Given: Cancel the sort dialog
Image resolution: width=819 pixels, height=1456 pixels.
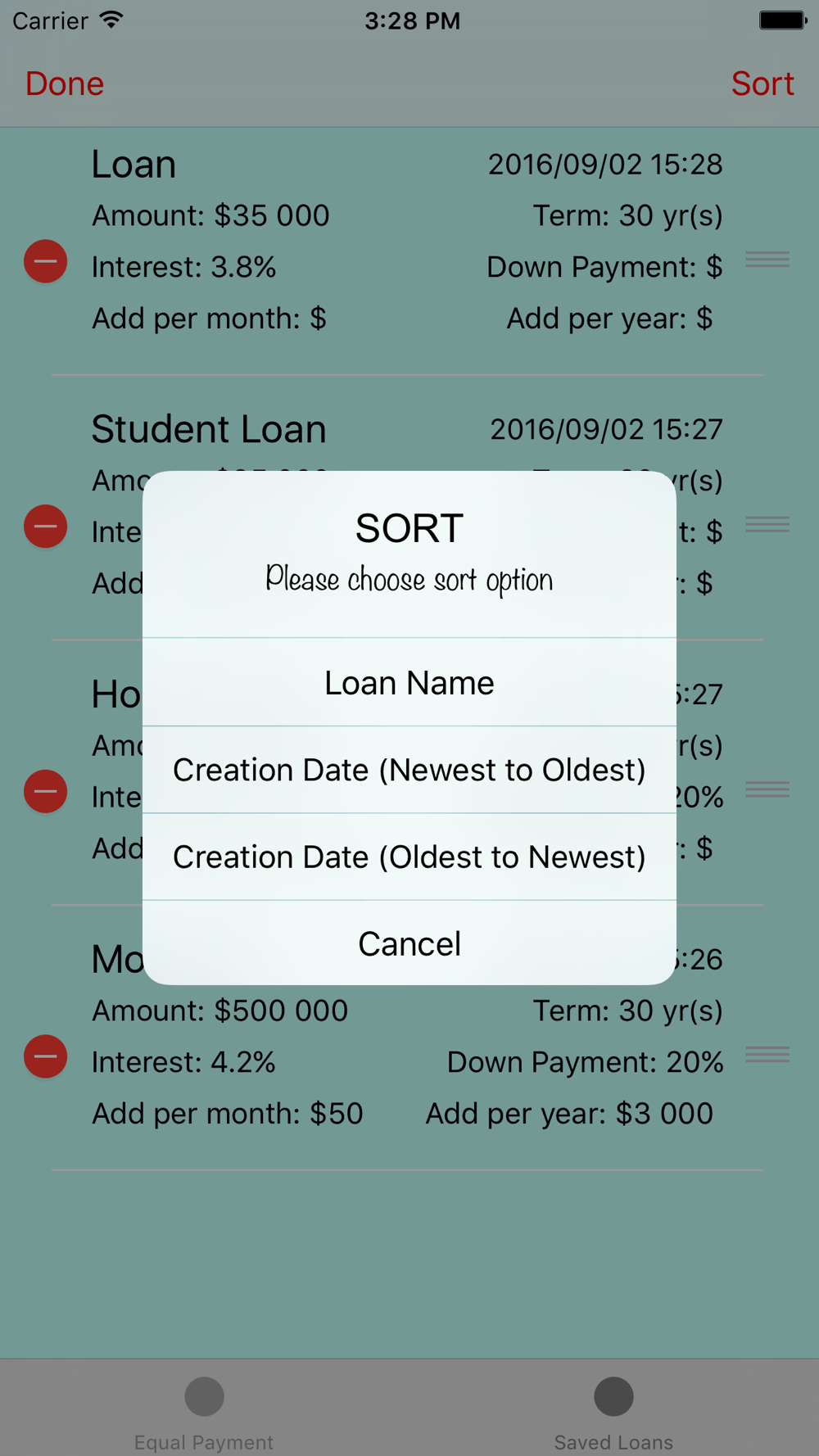Looking at the screenshot, I should point(409,943).
